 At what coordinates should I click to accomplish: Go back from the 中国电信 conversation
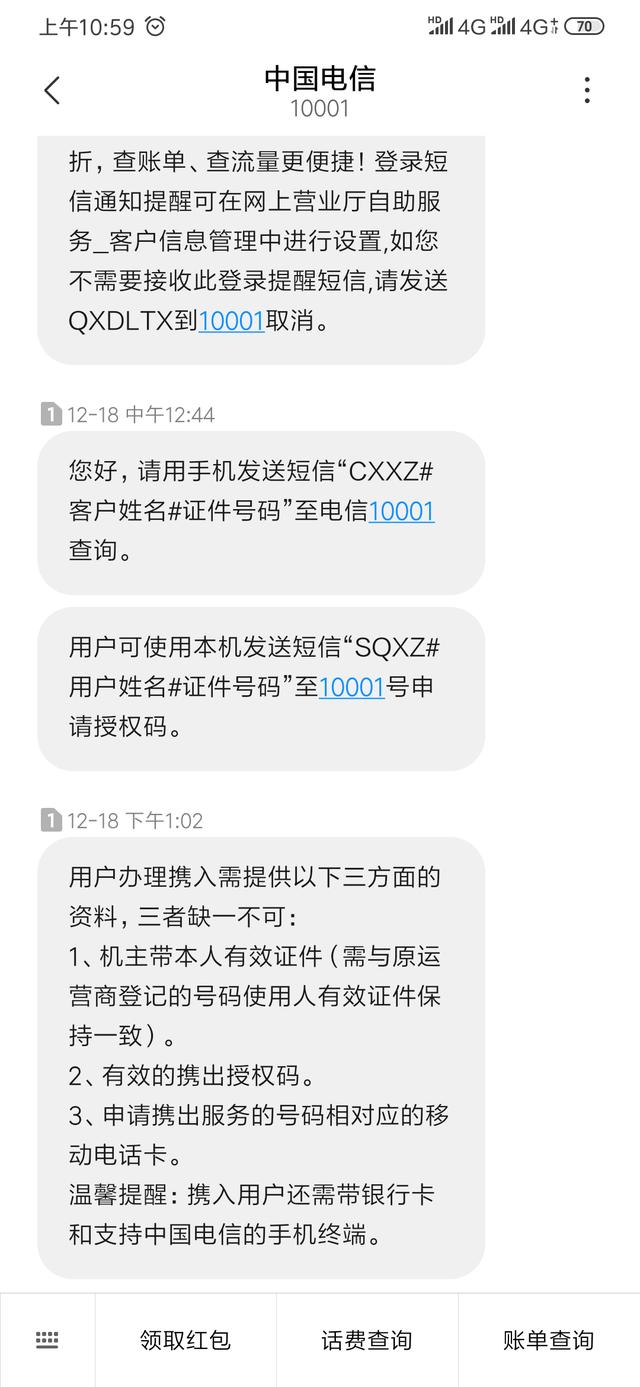pos(52,91)
